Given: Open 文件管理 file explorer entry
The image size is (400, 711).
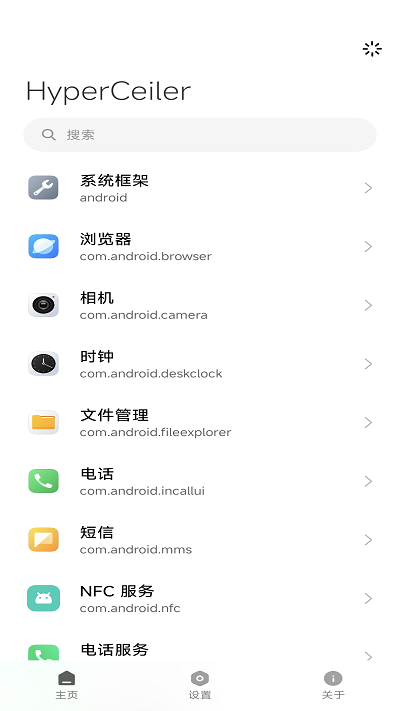Looking at the screenshot, I should pyautogui.click(x=200, y=422).
